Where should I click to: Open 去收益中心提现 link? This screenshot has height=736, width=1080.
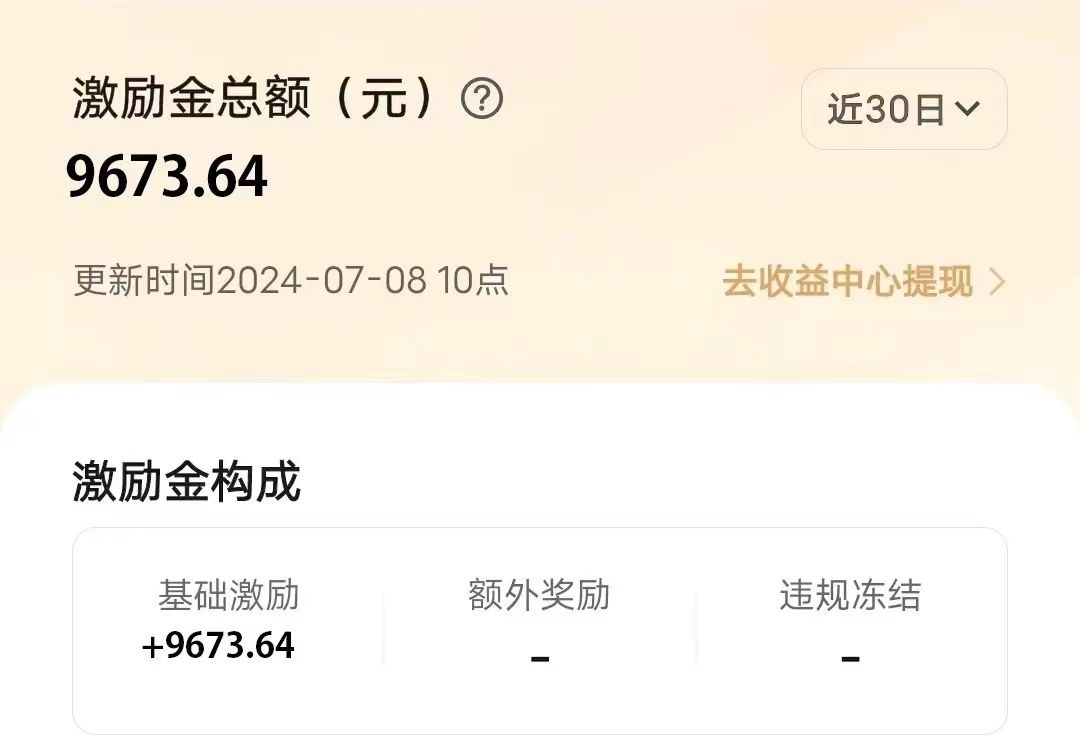[862, 282]
